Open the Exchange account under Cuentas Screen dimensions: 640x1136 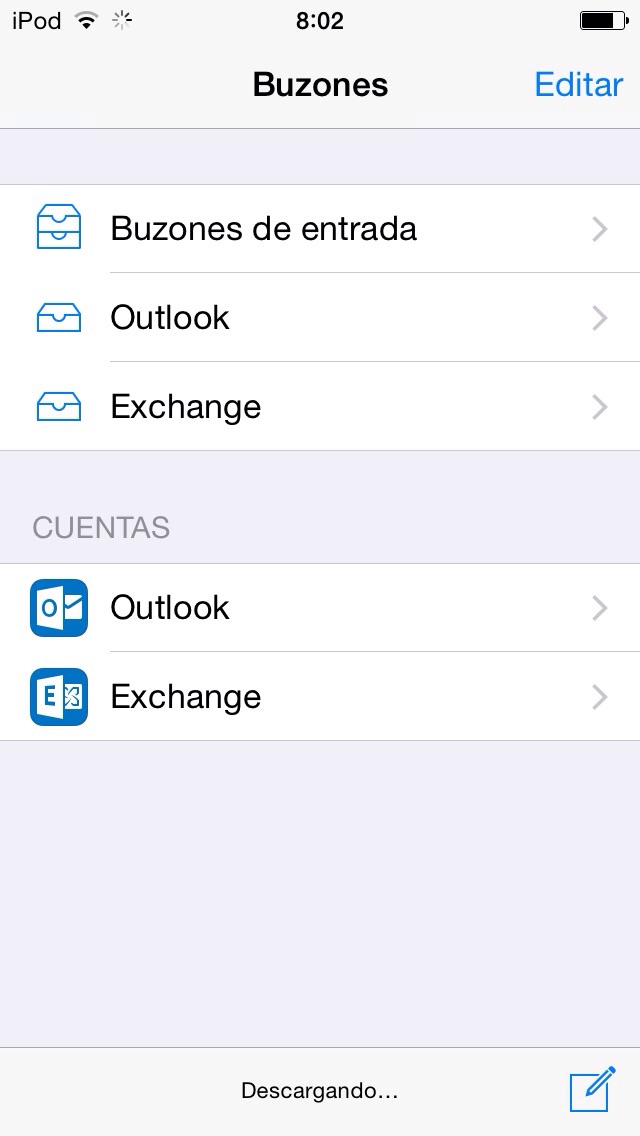click(x=320, y=697)
